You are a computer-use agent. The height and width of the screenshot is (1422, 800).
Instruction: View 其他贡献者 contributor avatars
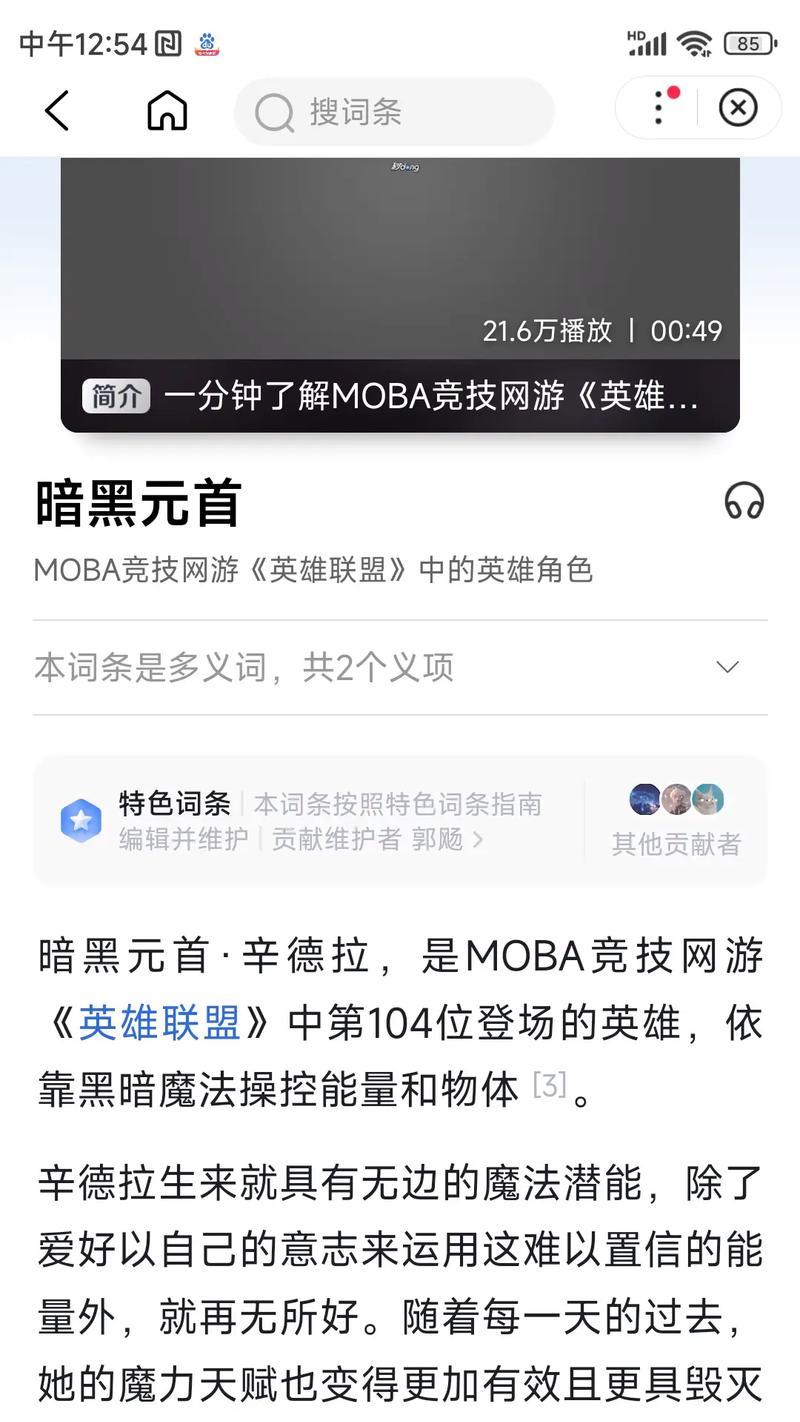[x=676, y=822]
